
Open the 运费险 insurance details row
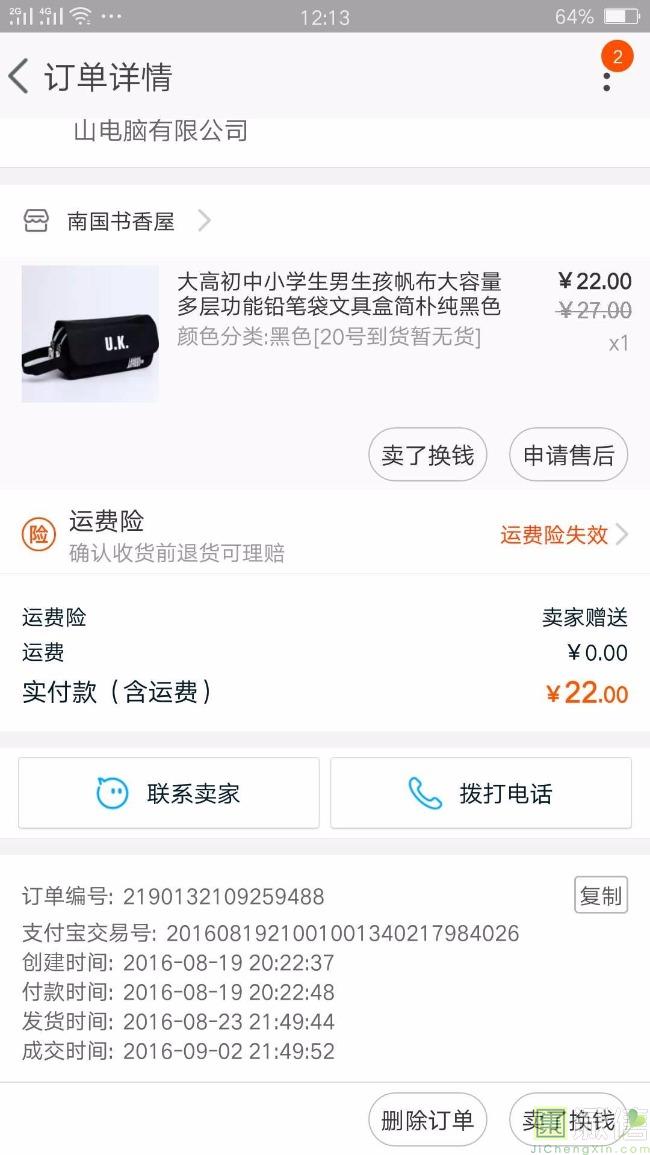(325, 535)
